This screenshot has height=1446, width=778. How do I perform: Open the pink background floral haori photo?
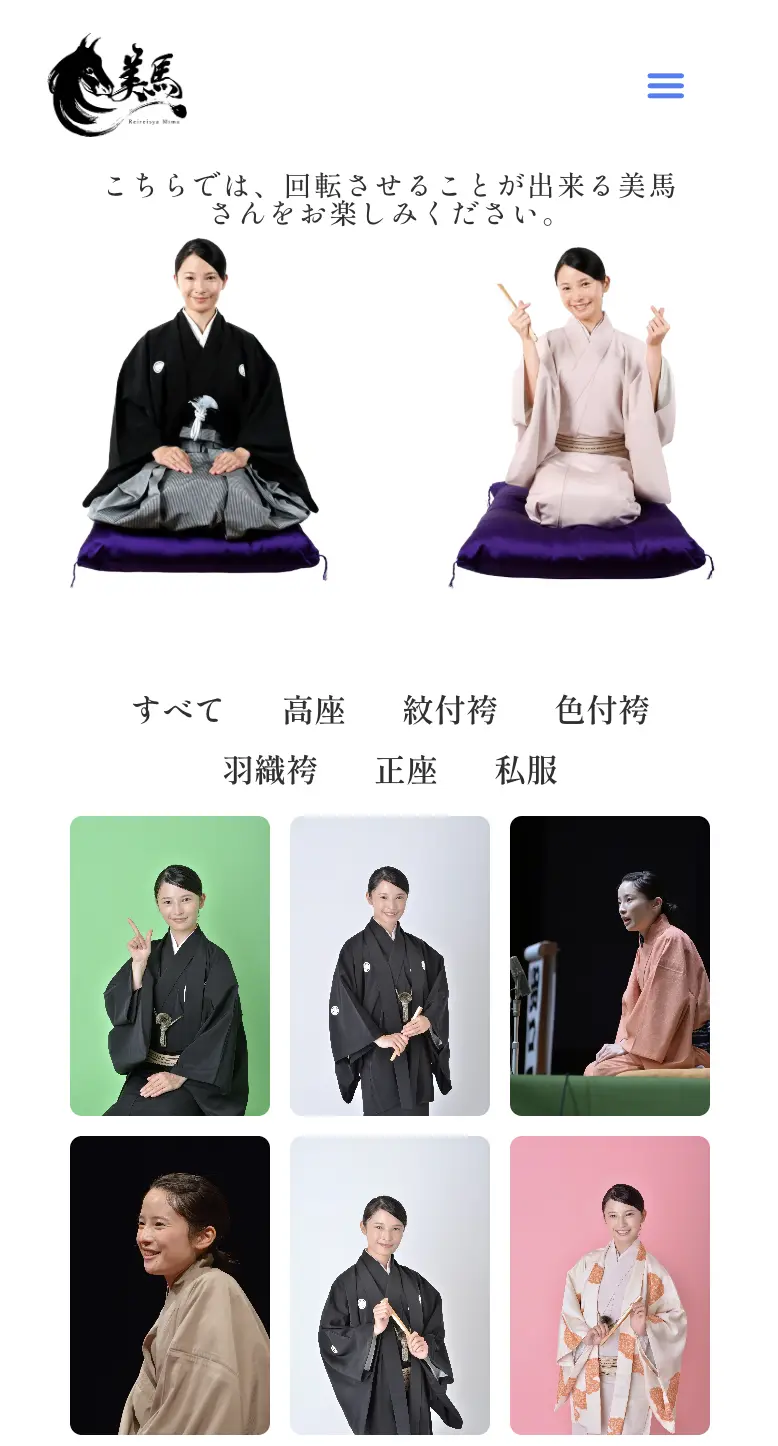[x=610, y=1285]
